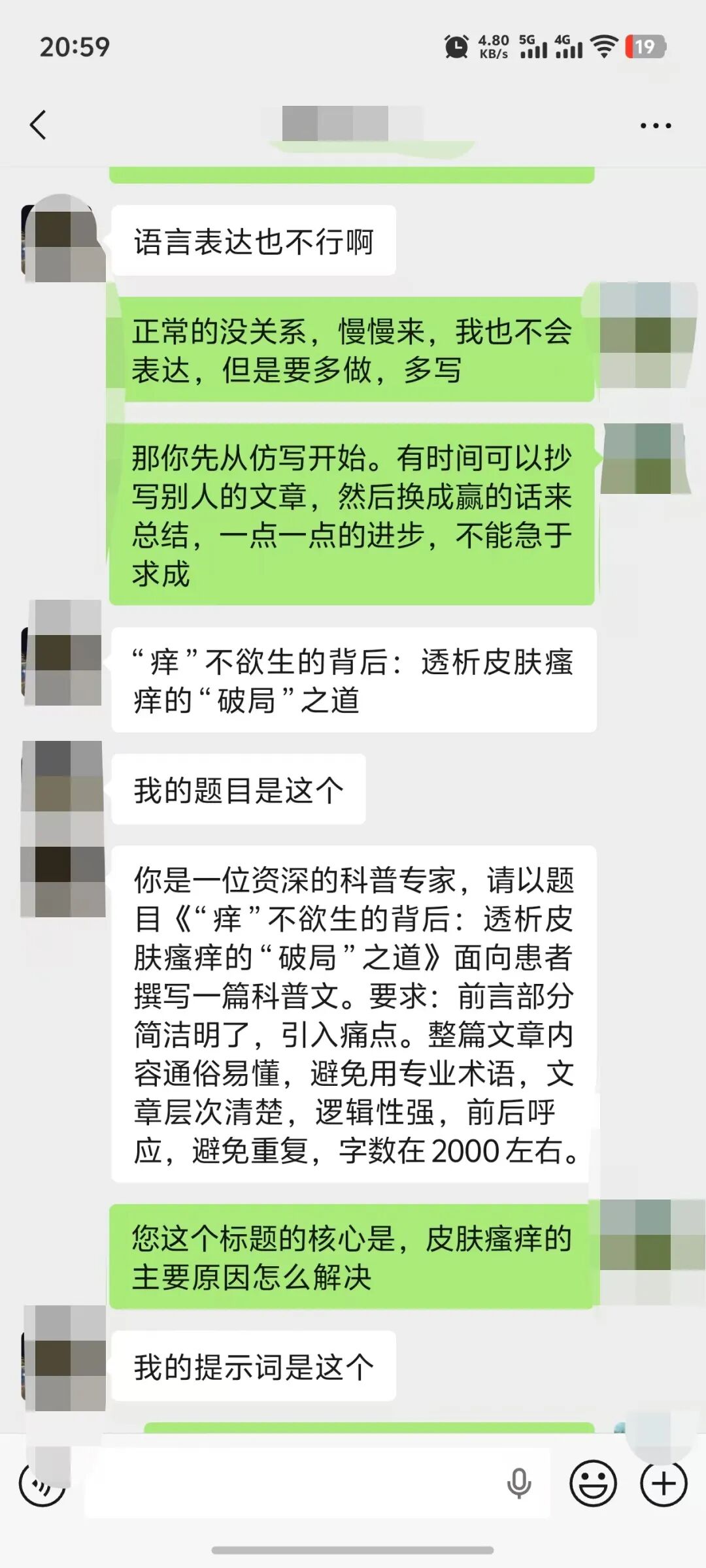
Task: Go back to the chat list
Action: click(x=39, y=125)
